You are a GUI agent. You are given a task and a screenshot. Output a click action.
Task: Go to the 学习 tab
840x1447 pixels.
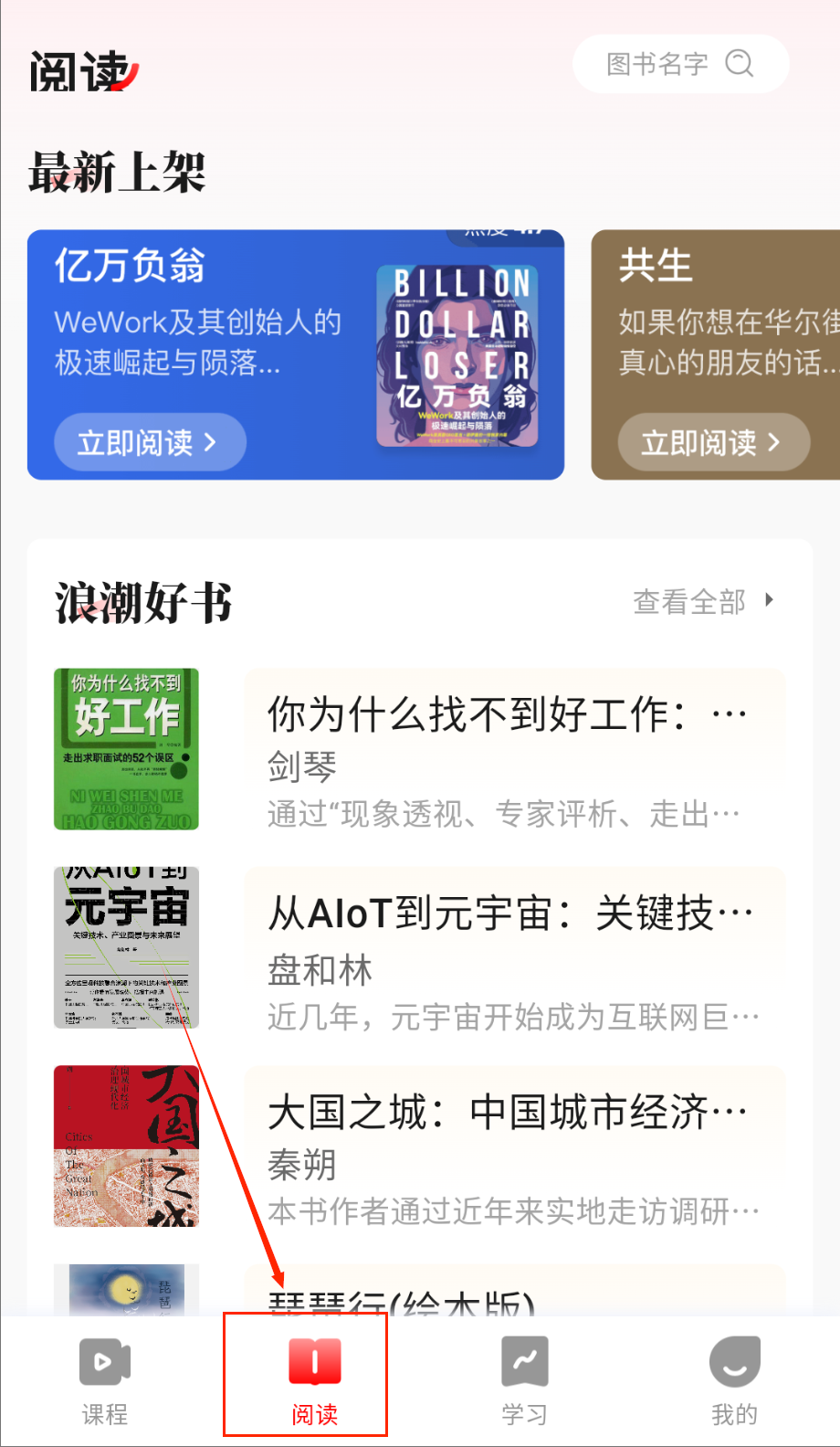click(525, 1380)
